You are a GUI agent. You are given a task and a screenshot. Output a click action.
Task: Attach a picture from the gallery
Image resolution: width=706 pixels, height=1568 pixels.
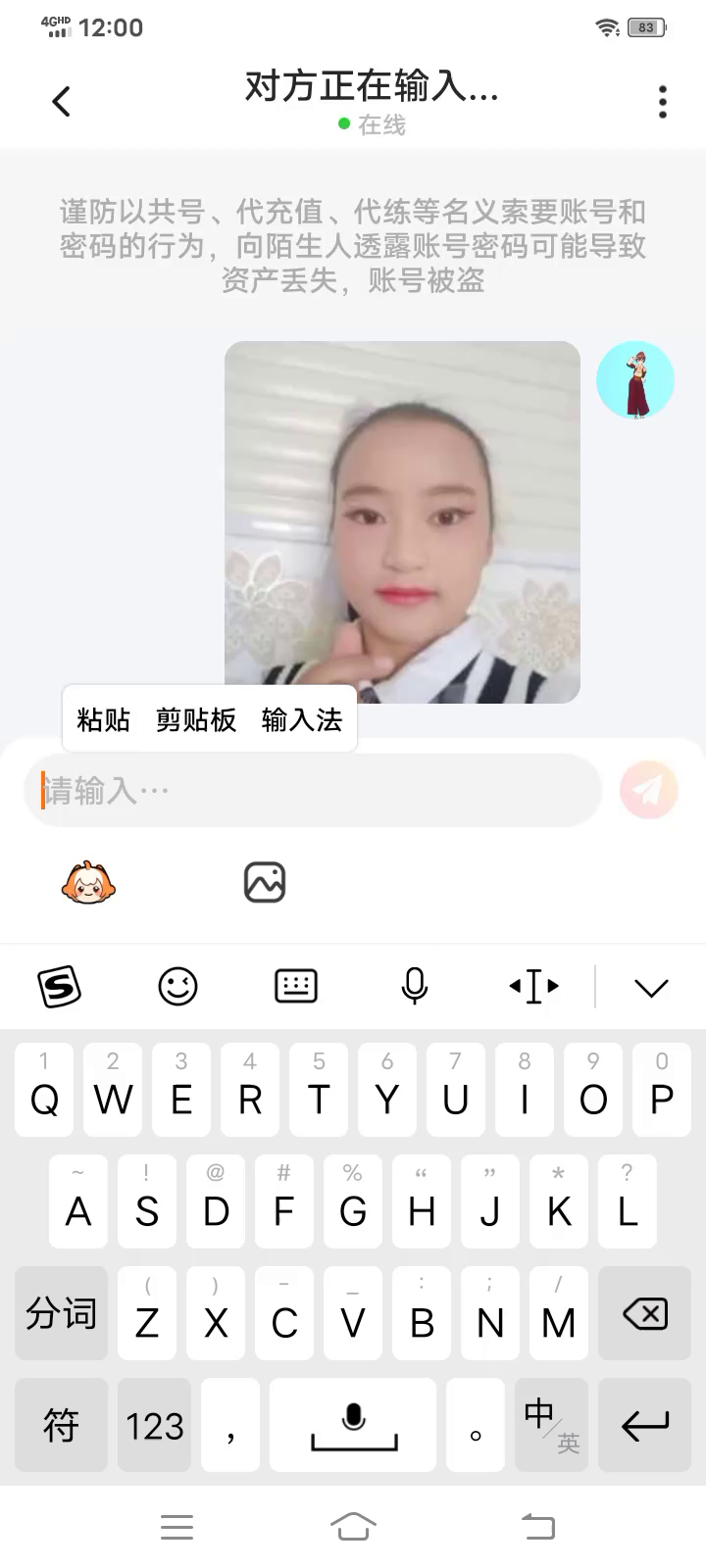pyautogui.click(x=265, y=883)
